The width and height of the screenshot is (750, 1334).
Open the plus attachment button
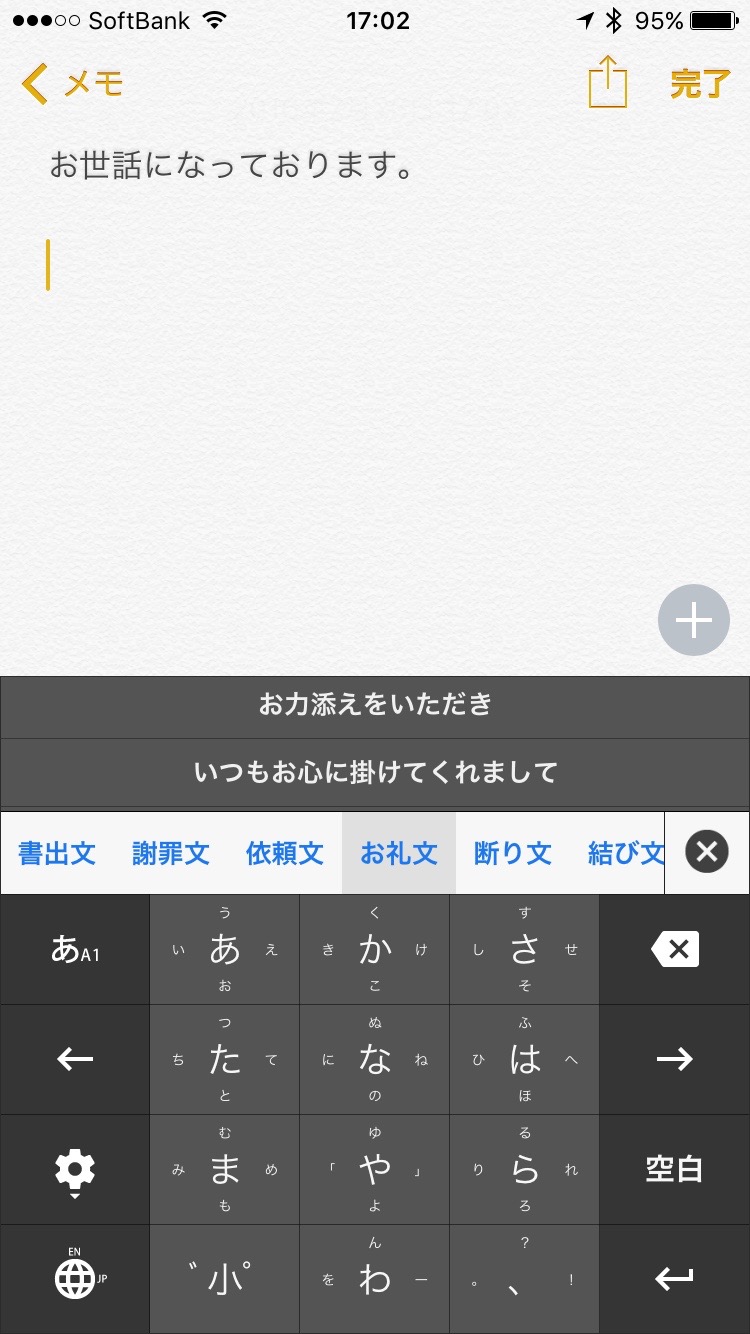point(693,620)
